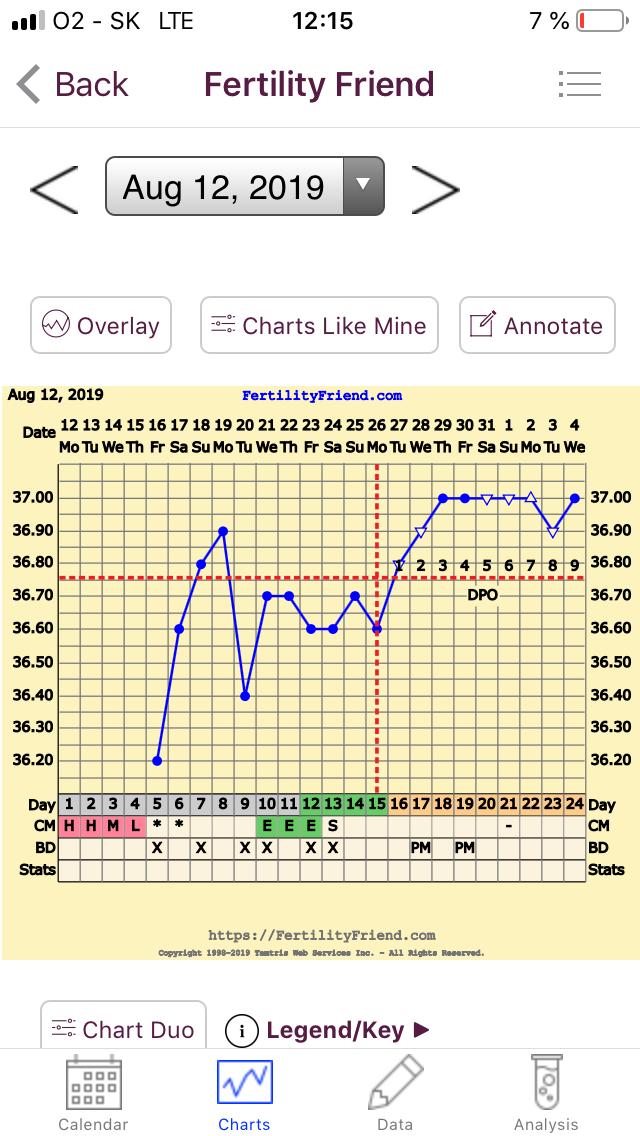The width and height of the screenshot is (640, 1136).
Task: Select the Charts tab
Action: click(x=244, y=1093)
